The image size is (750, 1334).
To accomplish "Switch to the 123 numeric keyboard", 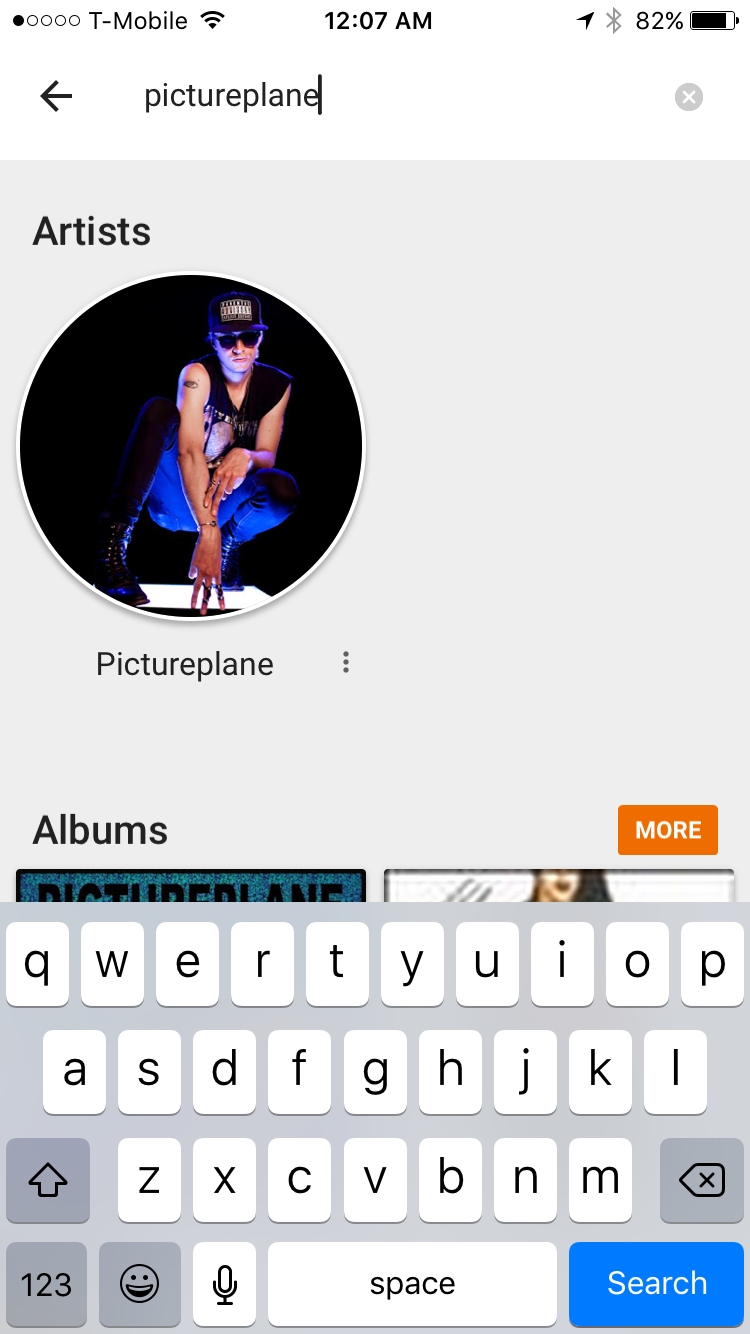I will pos(47,1284).
